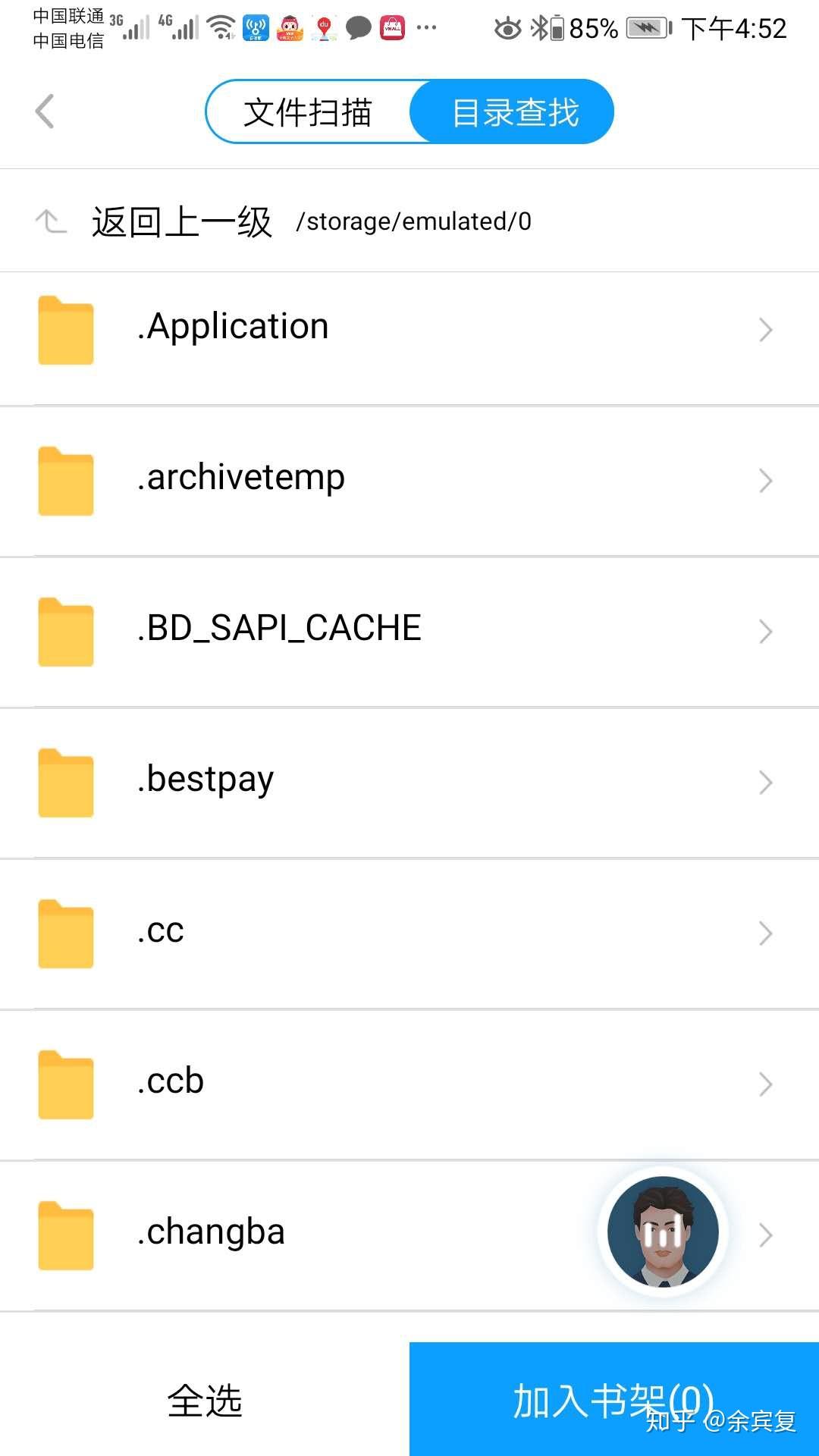Select the 目录查找 tab
The height and width of the screenshot is (1456, 819).
514,112
